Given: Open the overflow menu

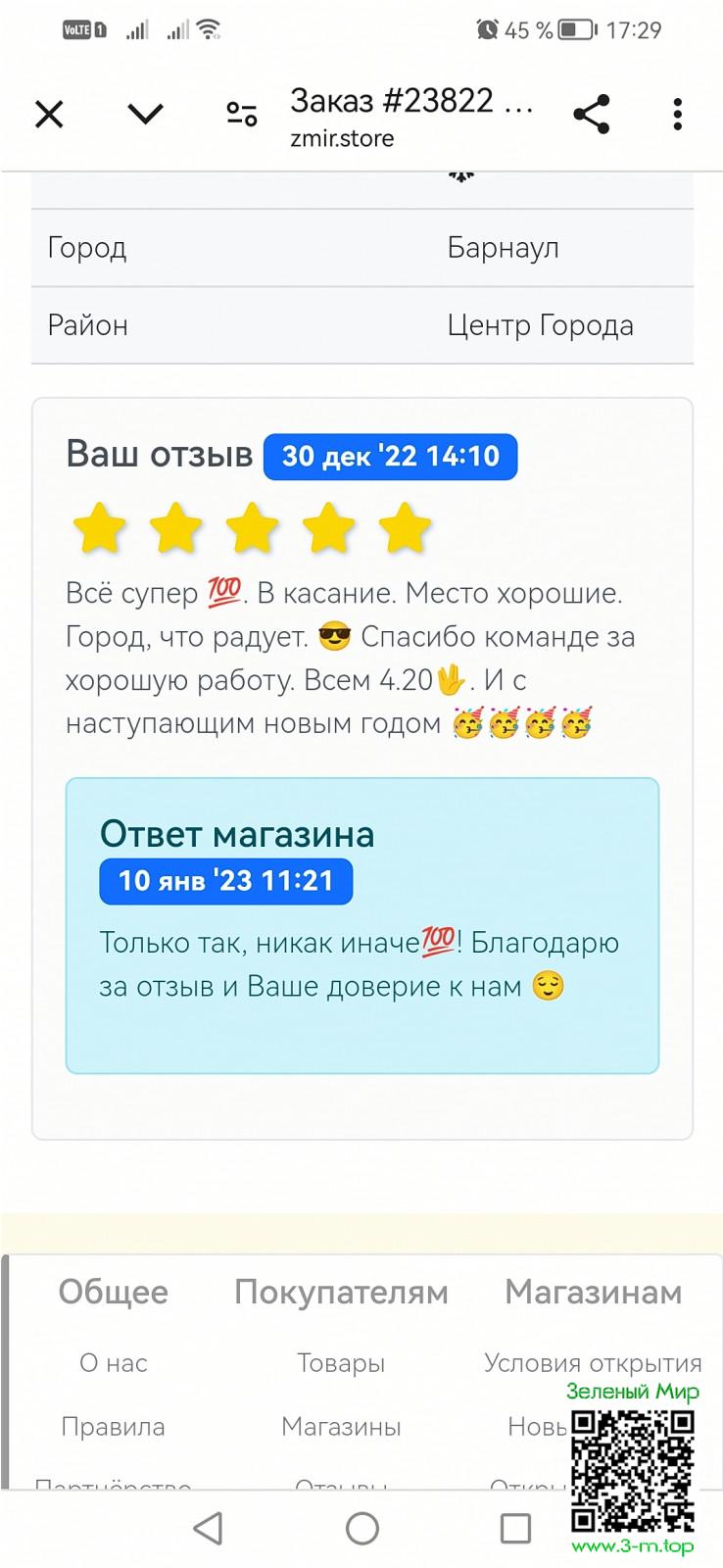Looking at the screenshot, I should (x=677, y=115).
